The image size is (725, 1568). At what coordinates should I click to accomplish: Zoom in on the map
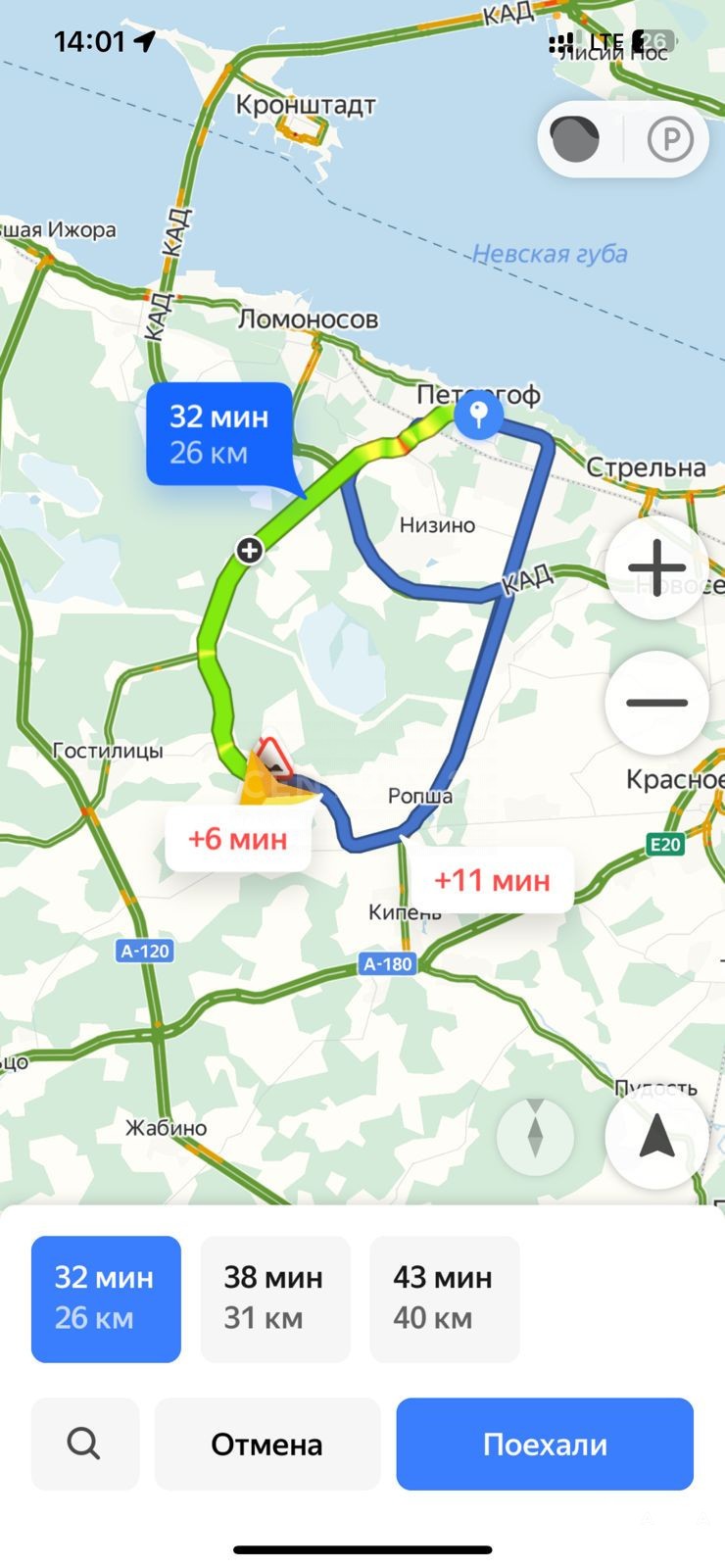[x=656, y=567]
